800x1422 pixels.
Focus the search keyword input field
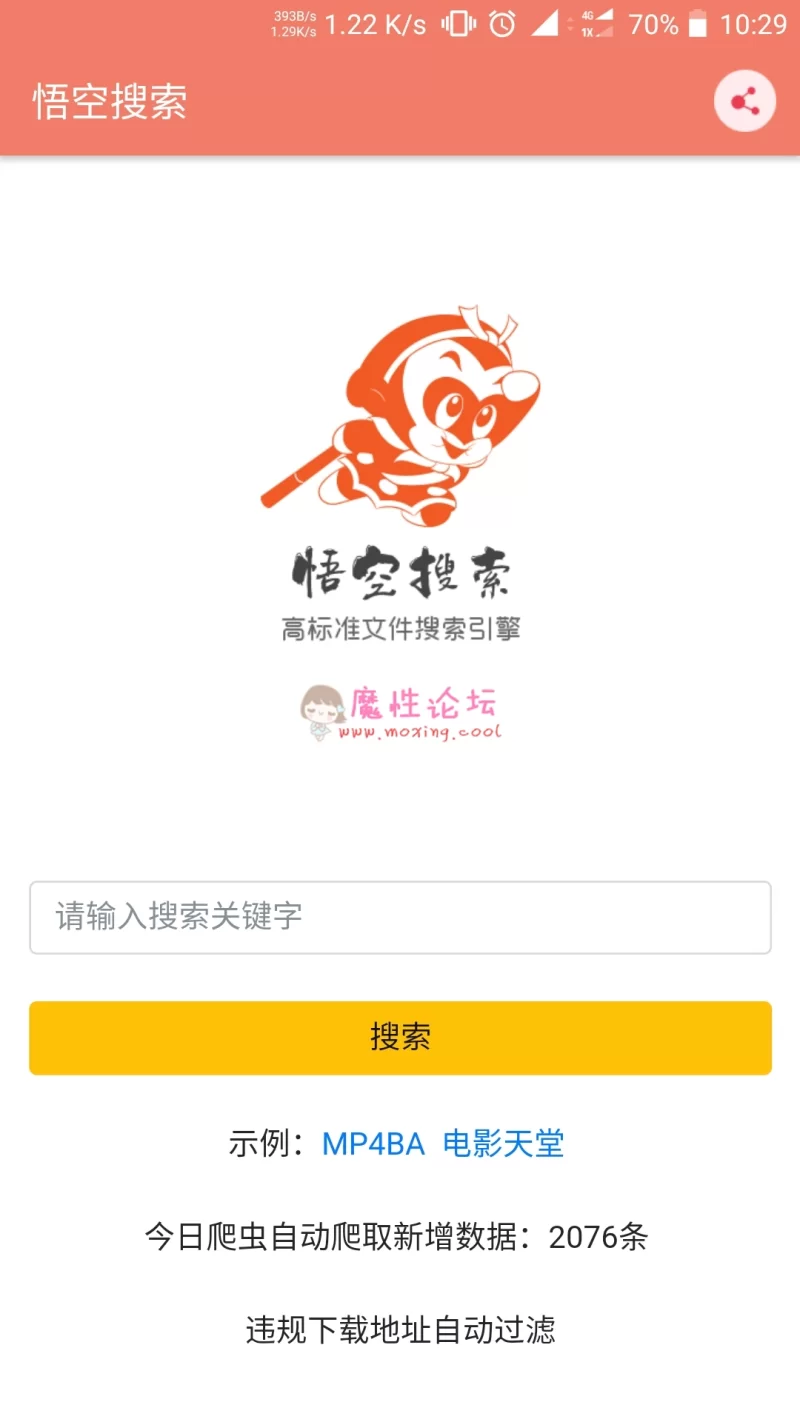coord(400,917)
